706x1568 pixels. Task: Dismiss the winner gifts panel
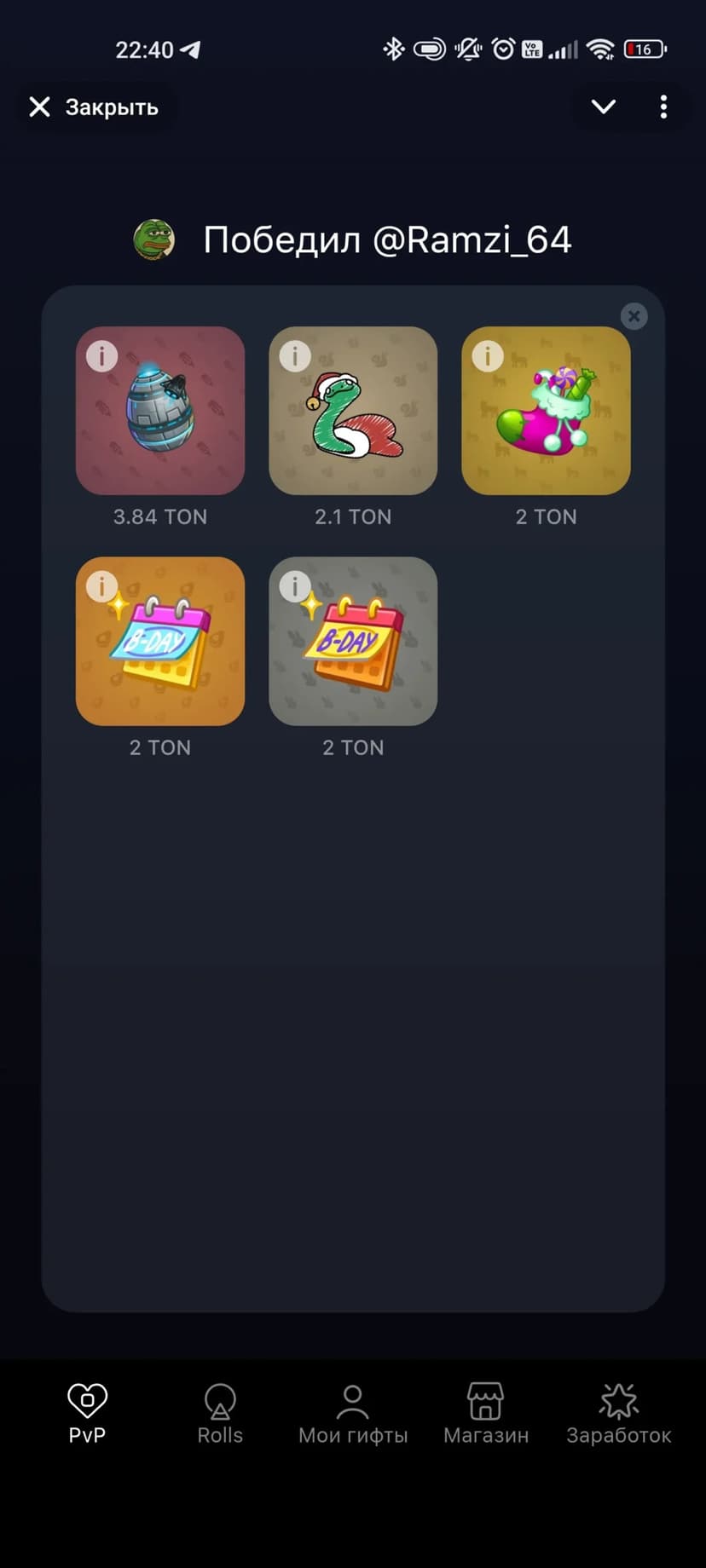tap(634, 317)
